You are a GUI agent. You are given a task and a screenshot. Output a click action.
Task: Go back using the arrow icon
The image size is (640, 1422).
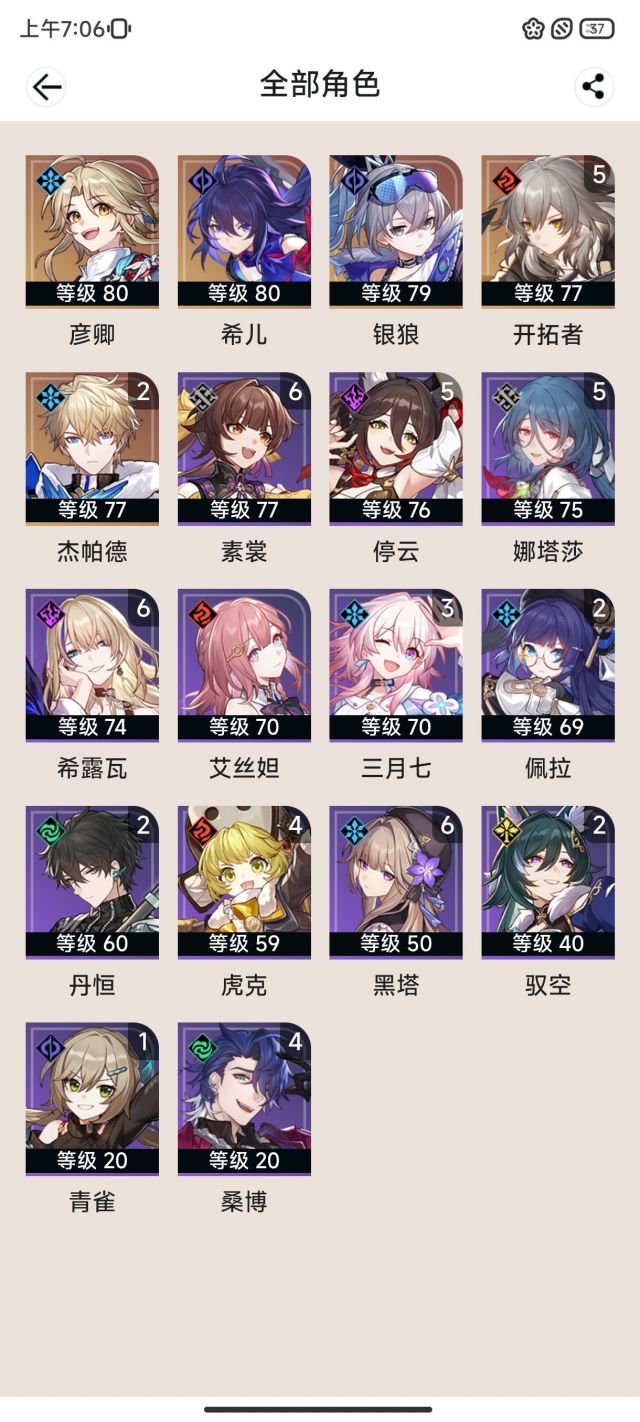(x=46, y=87)
